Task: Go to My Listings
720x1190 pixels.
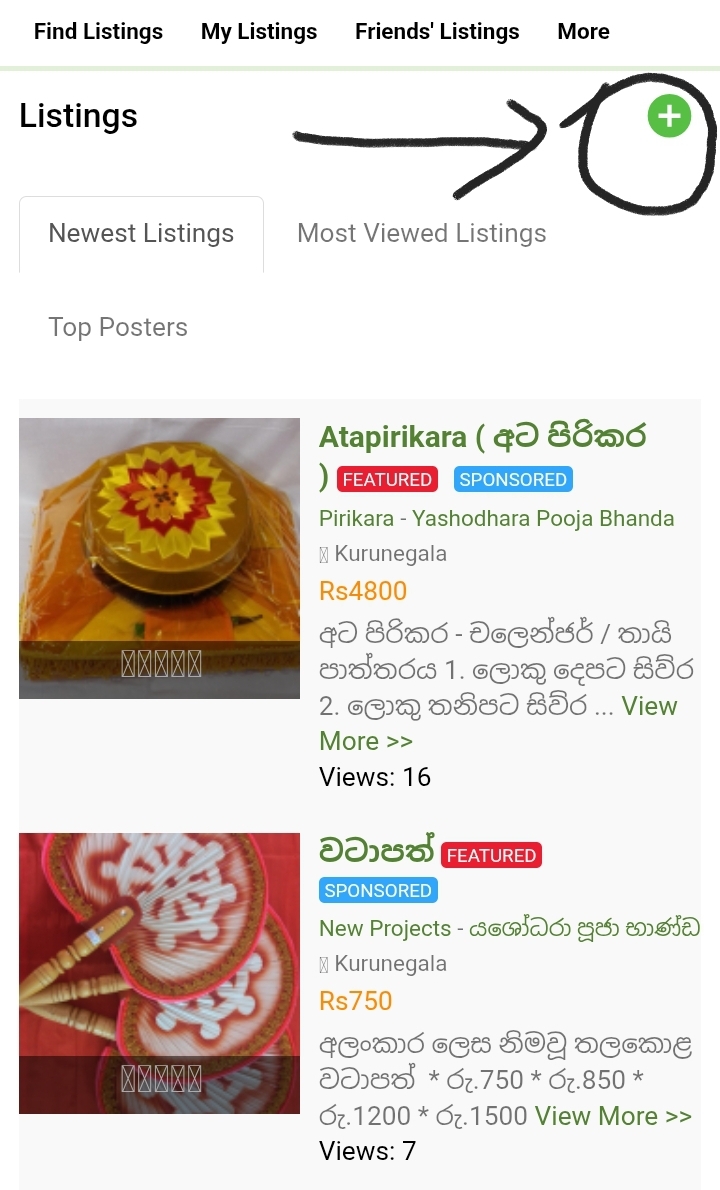Action: (x=259, y=32)
